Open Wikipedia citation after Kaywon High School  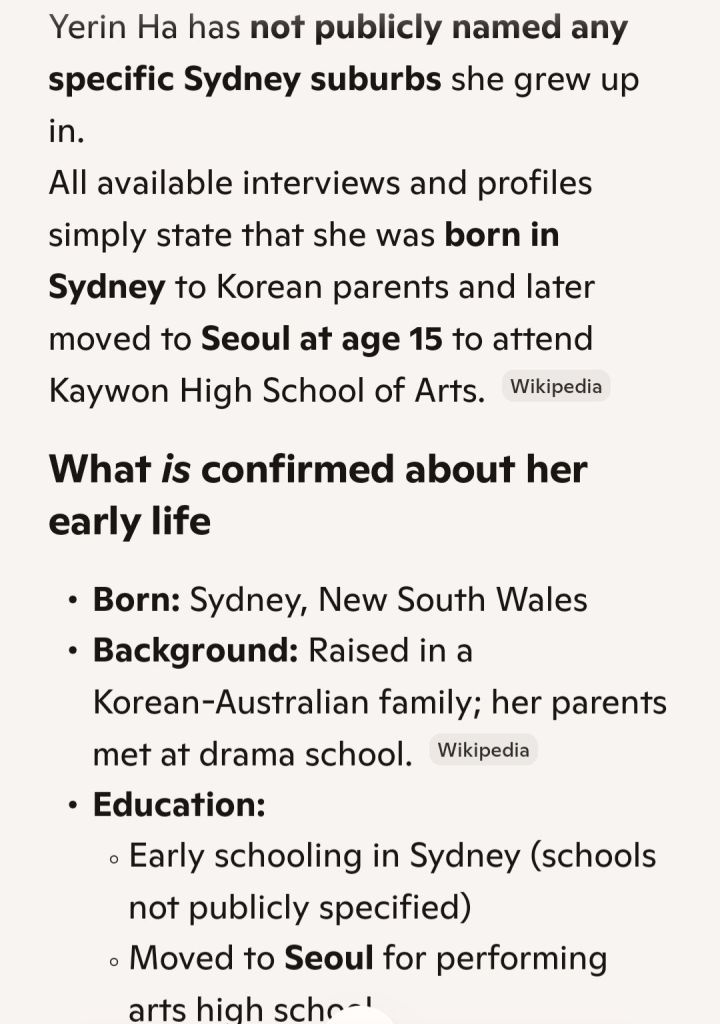coord(556,387)
